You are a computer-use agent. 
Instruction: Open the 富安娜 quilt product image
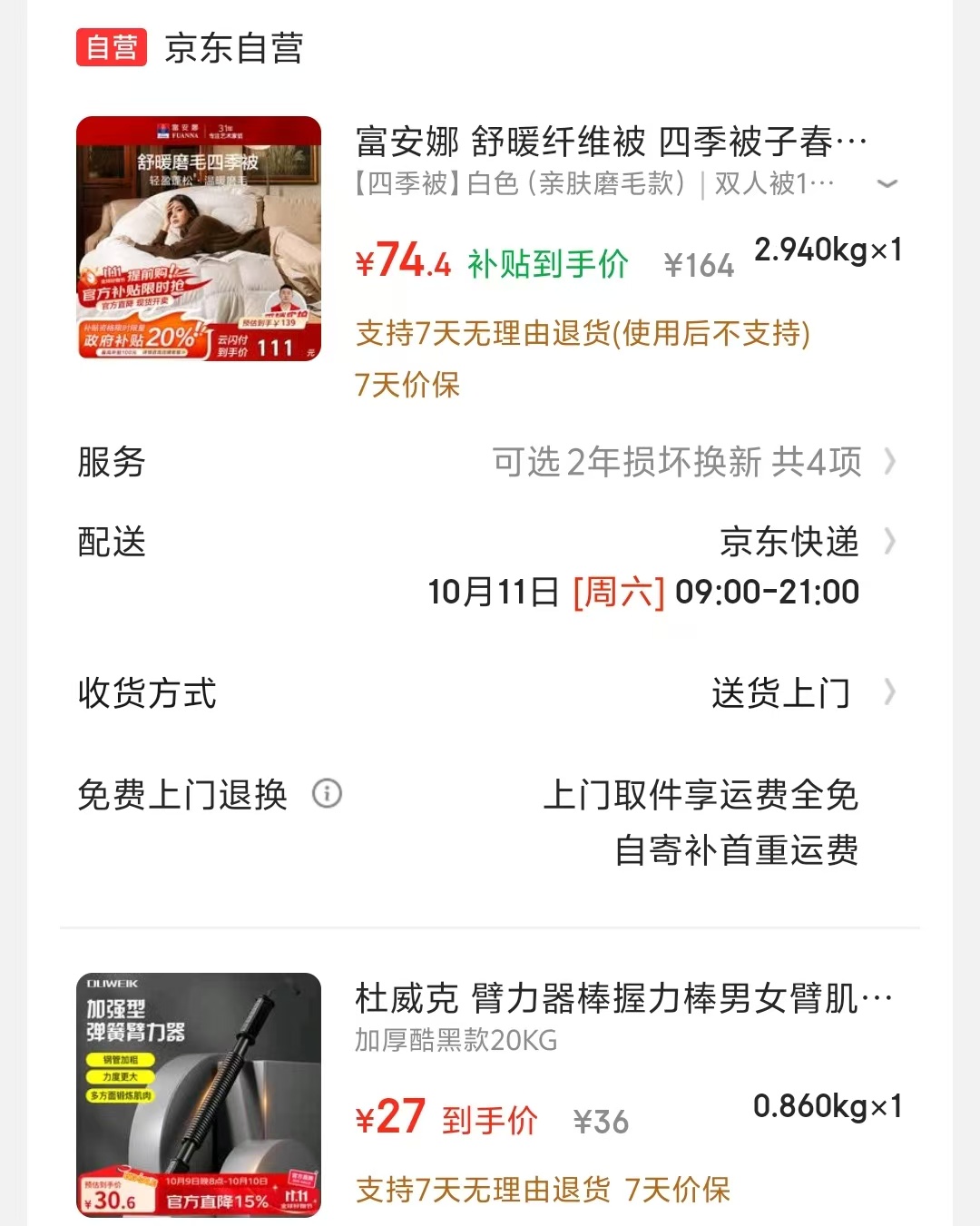199,238
